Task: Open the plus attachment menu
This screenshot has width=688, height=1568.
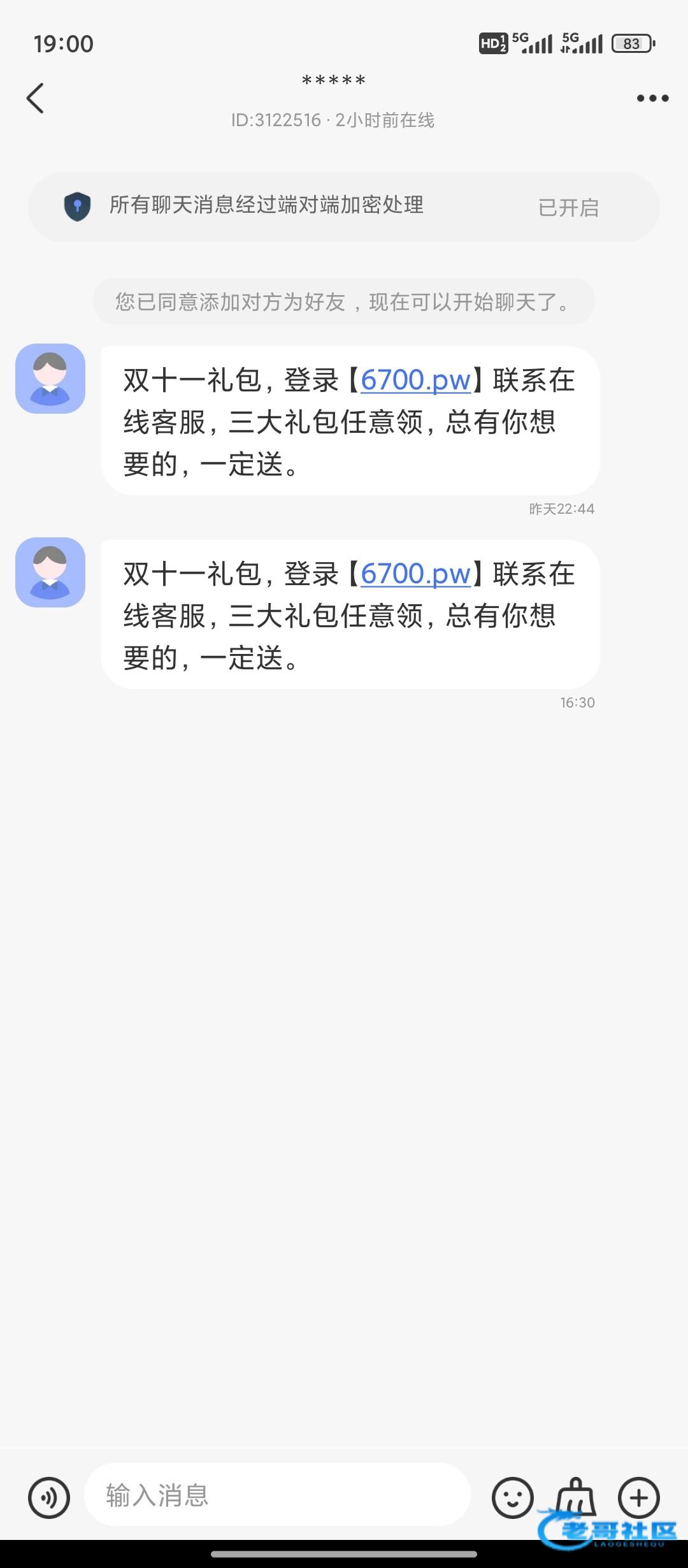Action: tap(638, 1497)
